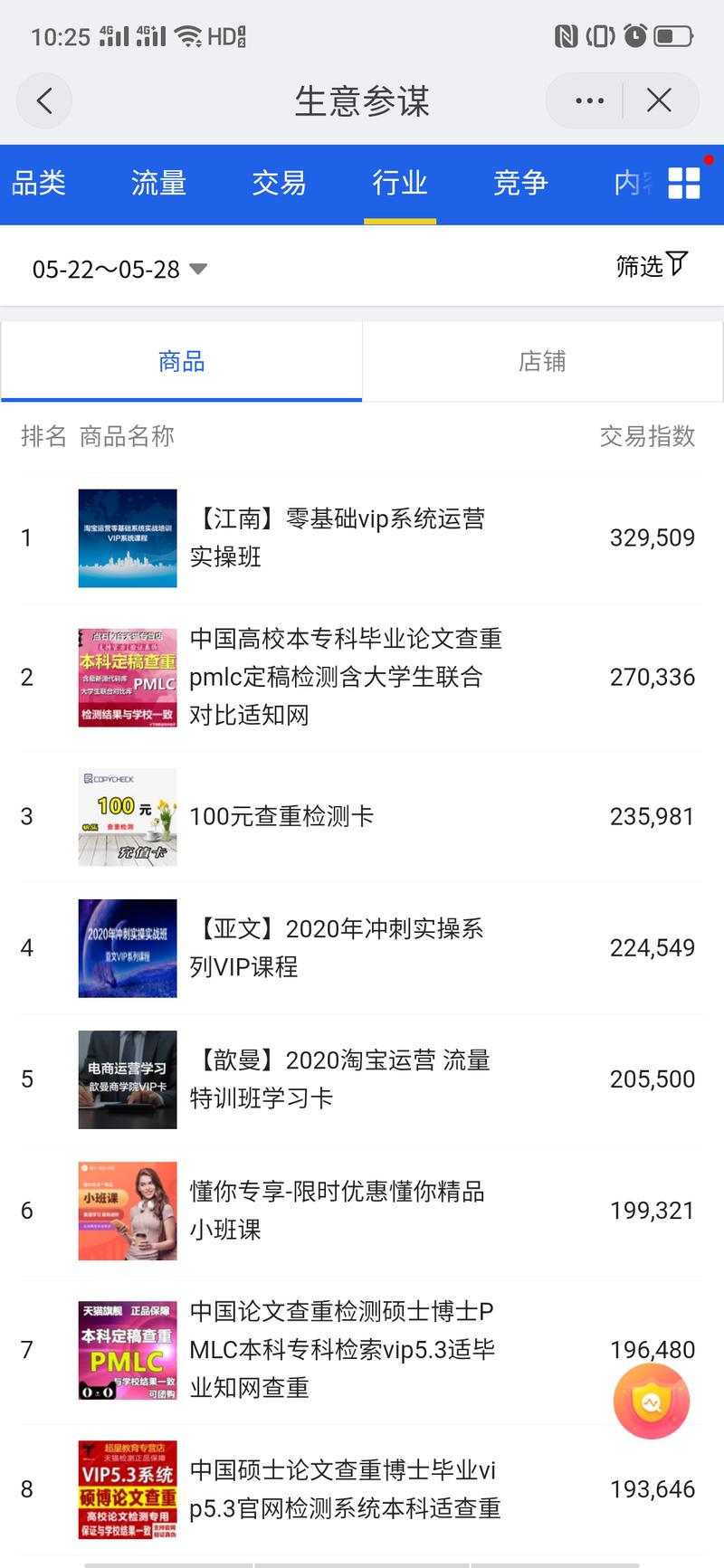Tap the alarm clock icon in status bar
This screenshot has width=724, height=1568.
pos(633,36)
